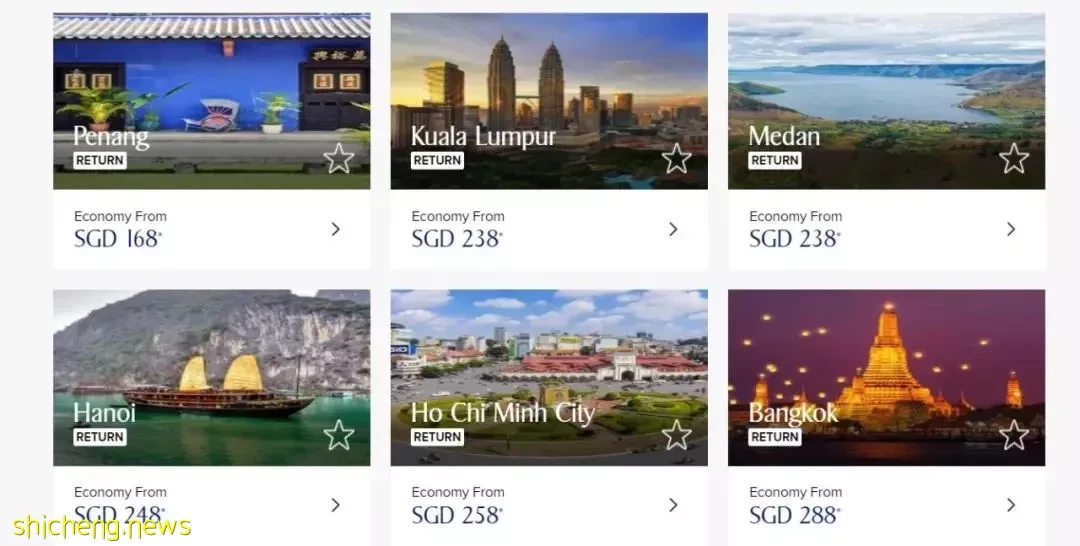Tap the chevron beside Medan's SGD 238 fare
The height and width of the screenshot is (546, 1080).
pos(1011,229)
